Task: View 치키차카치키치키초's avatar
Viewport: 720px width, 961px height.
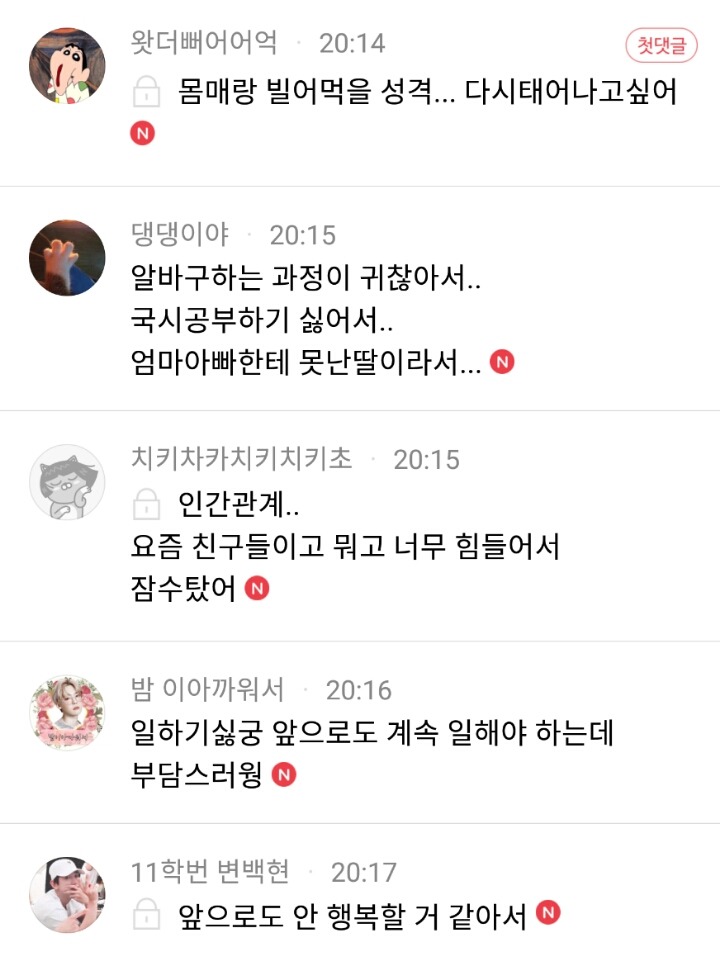Action: point(67,482)
